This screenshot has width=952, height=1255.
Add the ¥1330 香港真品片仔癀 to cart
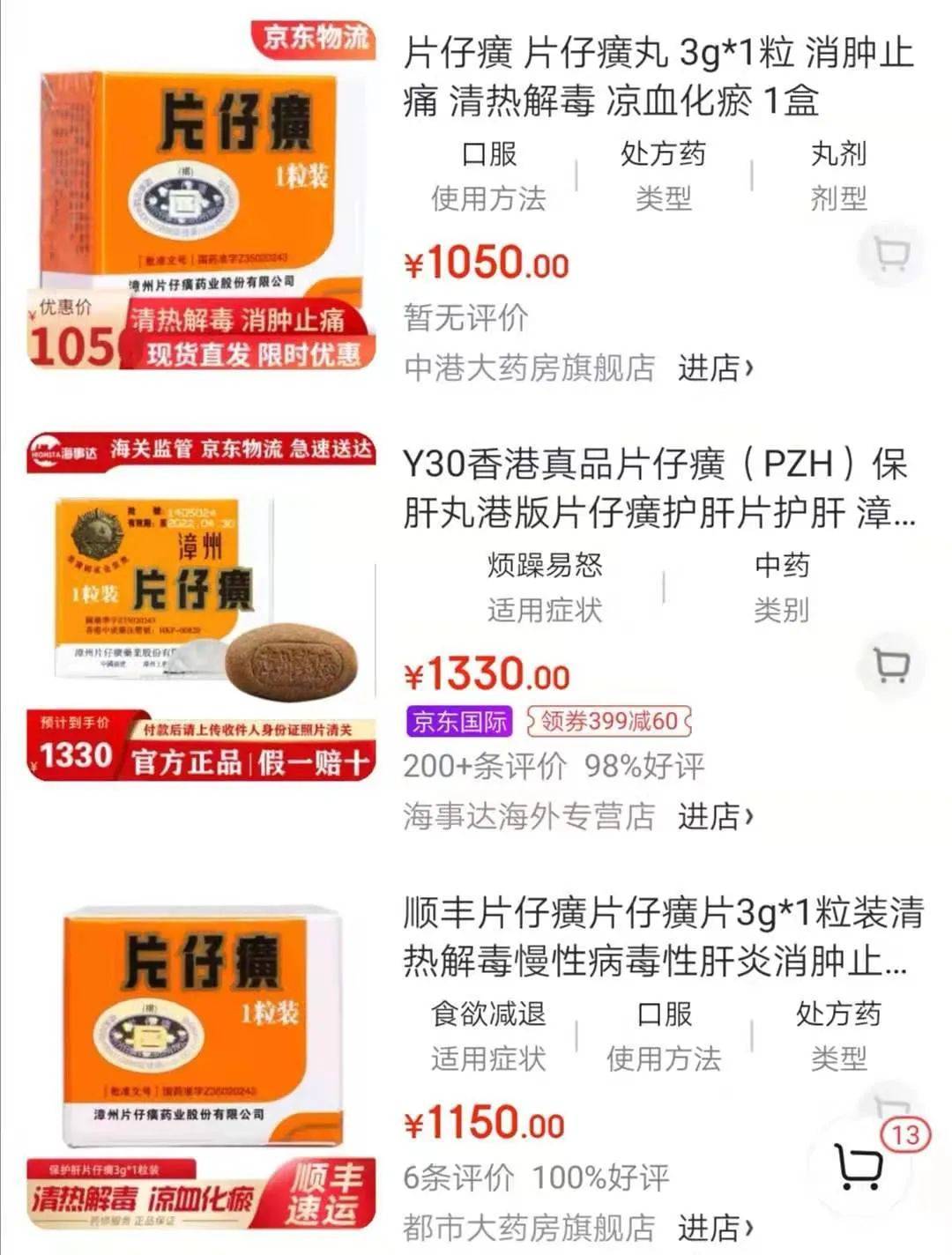coord(891,666)
